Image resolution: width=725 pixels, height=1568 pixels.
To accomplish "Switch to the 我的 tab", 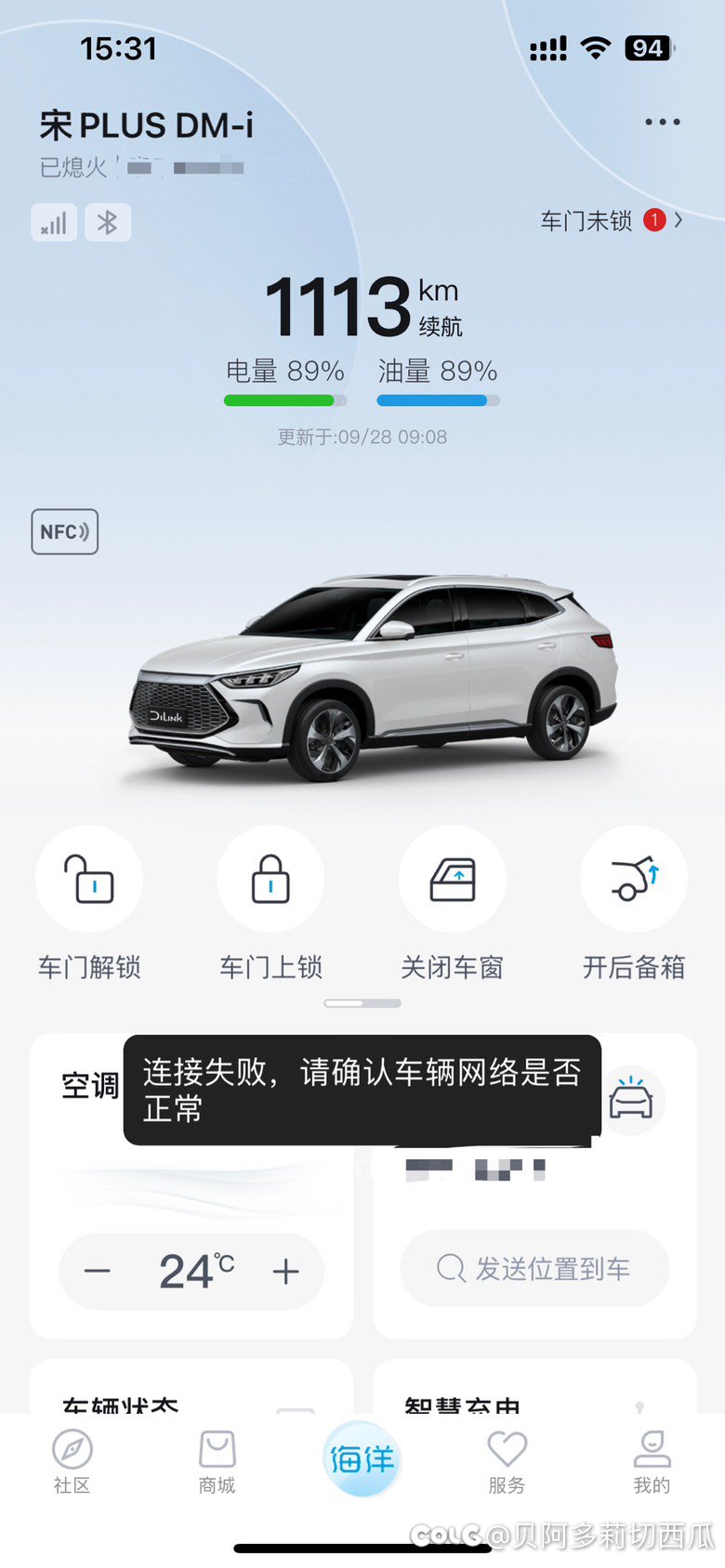I will click(x=652, y=1460).
